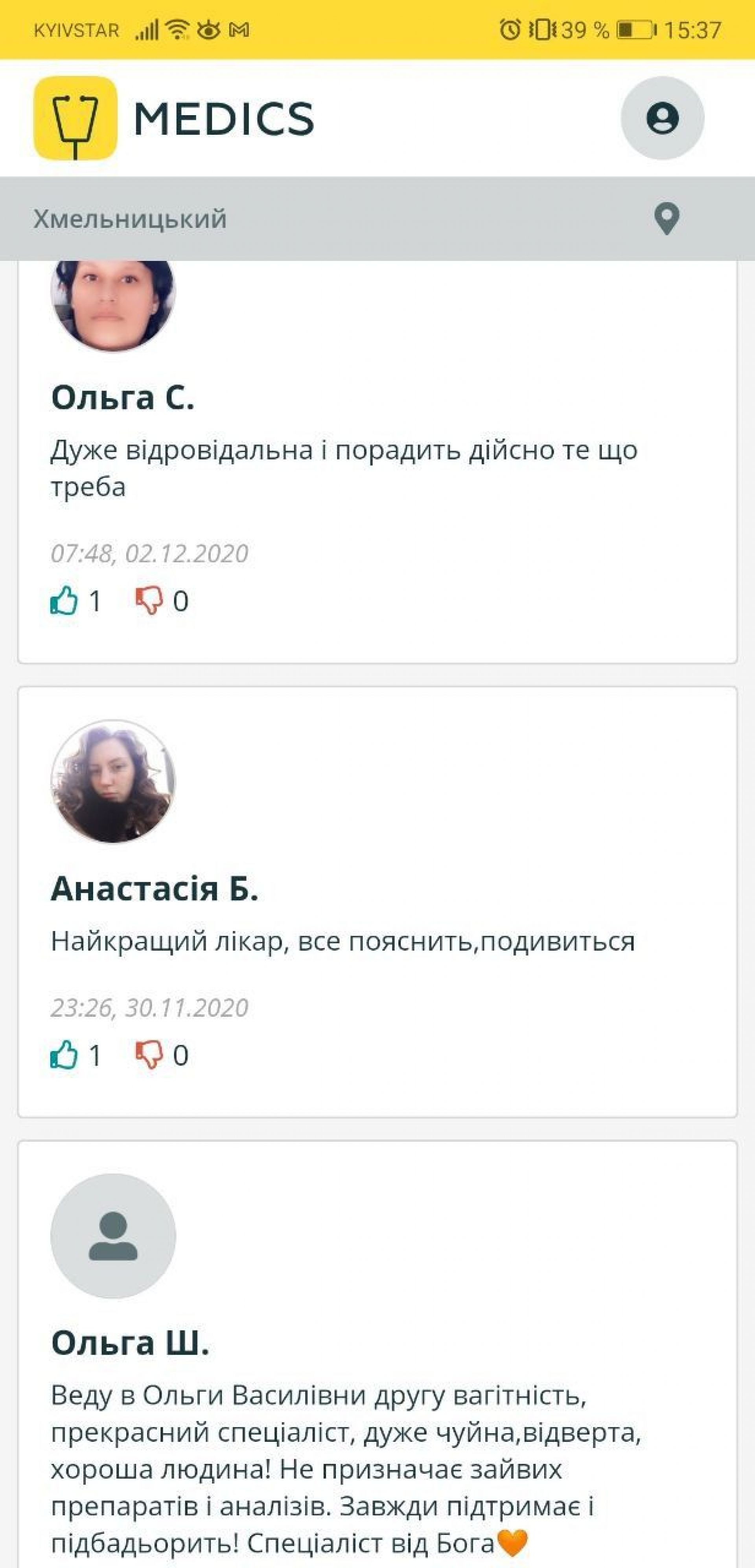755x1568 pixels.
Task: Dislike Анастасія Б.'s review
Action: [x=149, y=1055]
